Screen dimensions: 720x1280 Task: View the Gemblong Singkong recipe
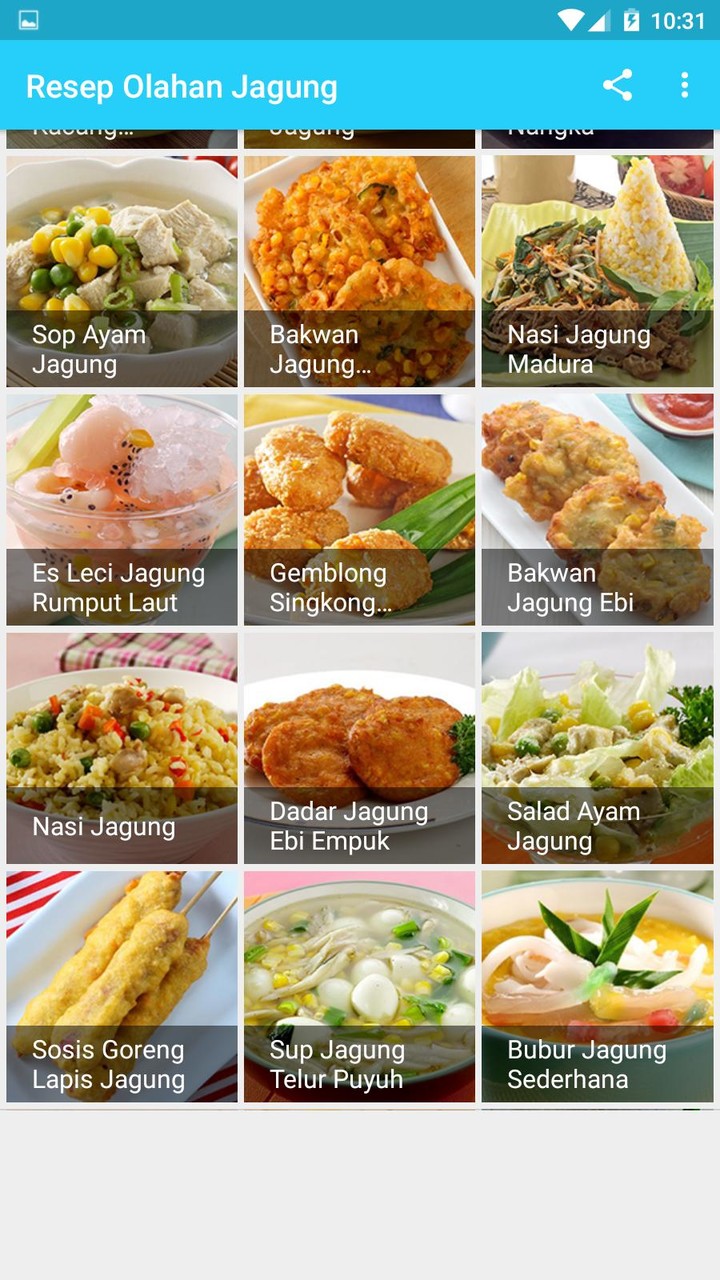[359, 508]
